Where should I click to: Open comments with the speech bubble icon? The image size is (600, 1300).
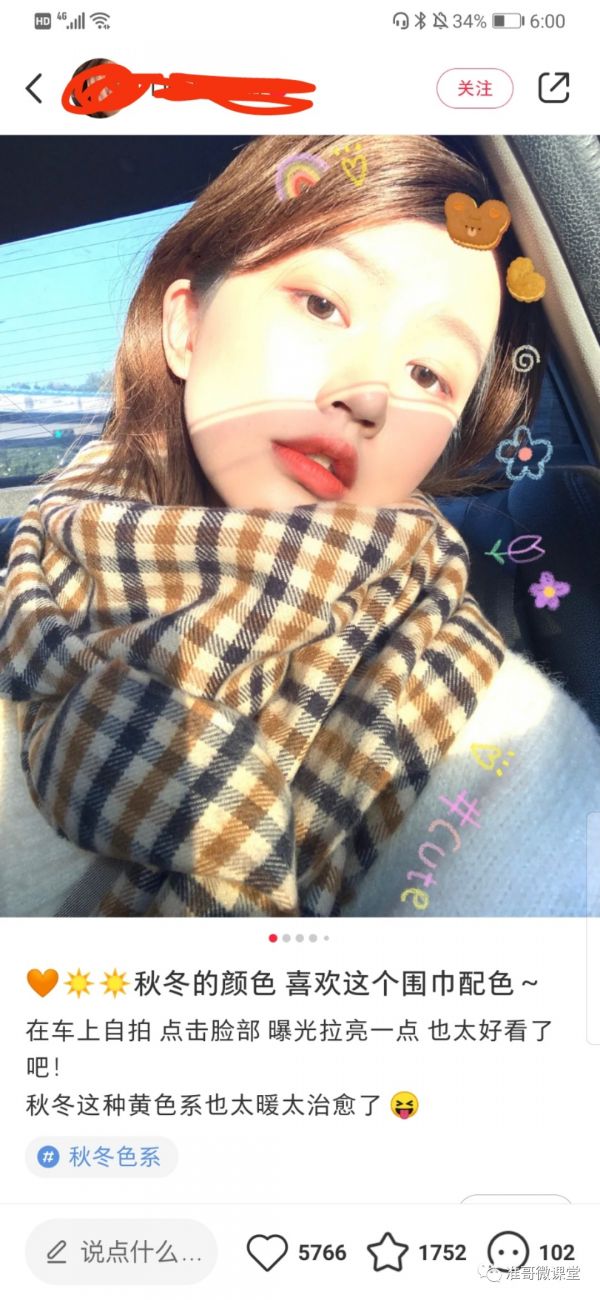[508, 1252]
